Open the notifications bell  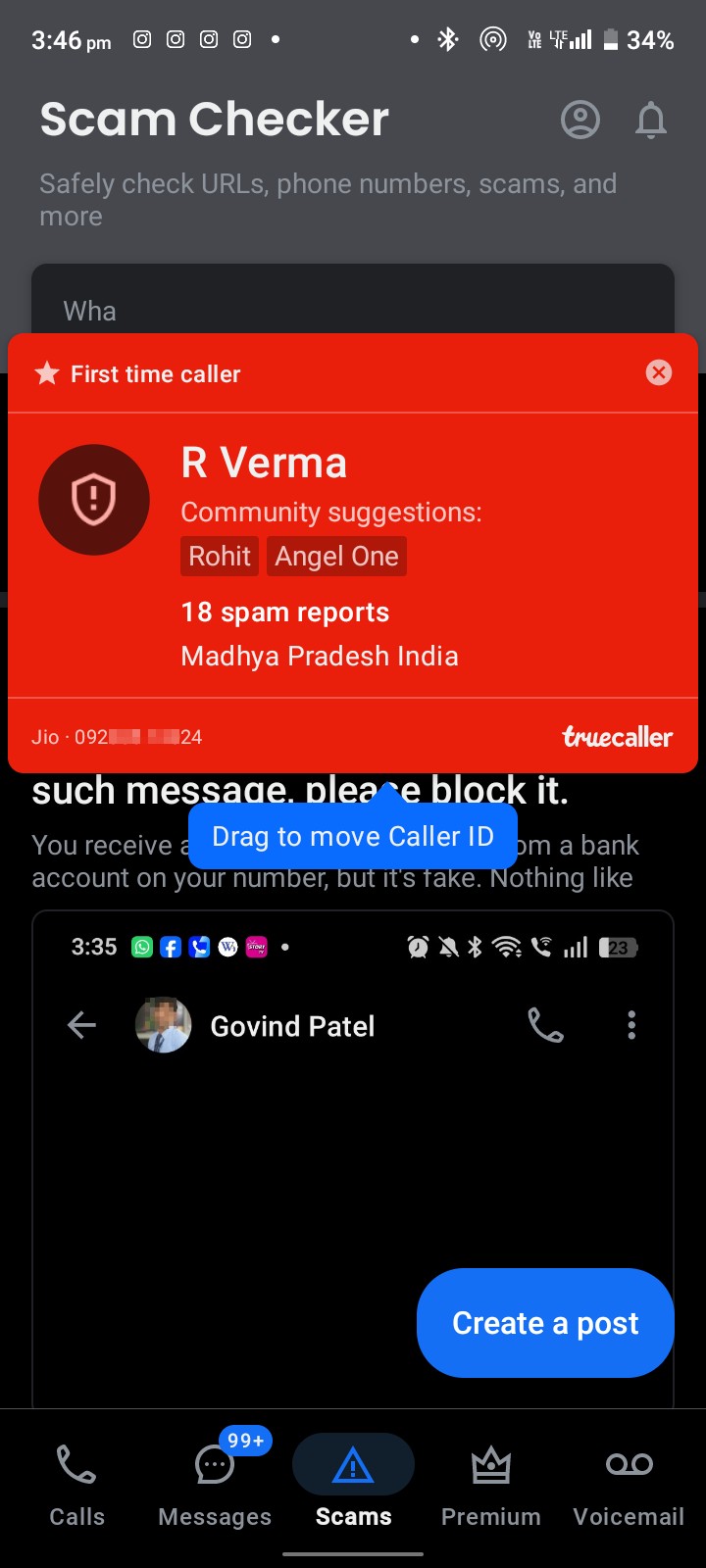click(x=651, y=120)
